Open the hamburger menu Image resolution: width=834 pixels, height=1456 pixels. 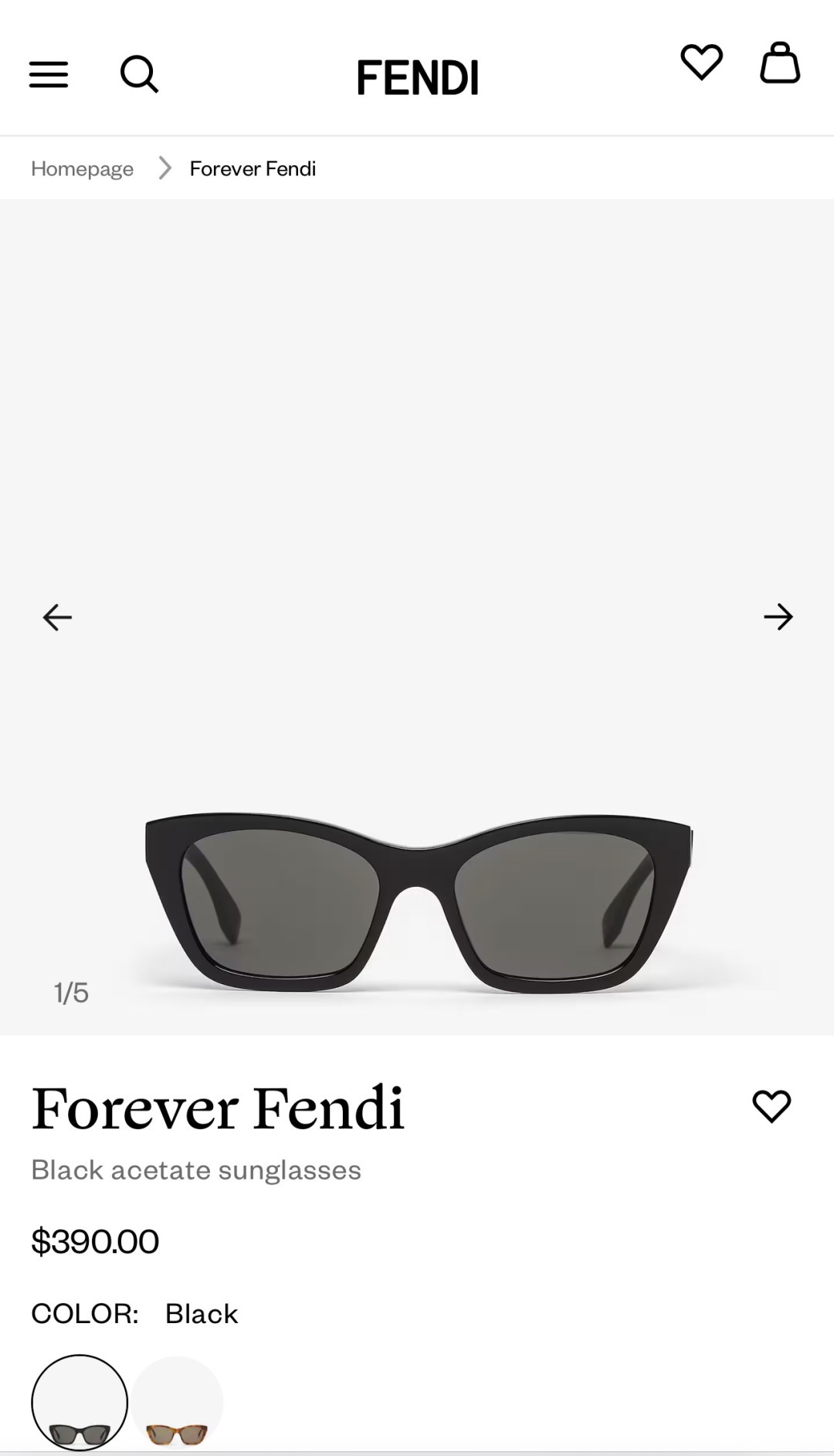[49, 75]
